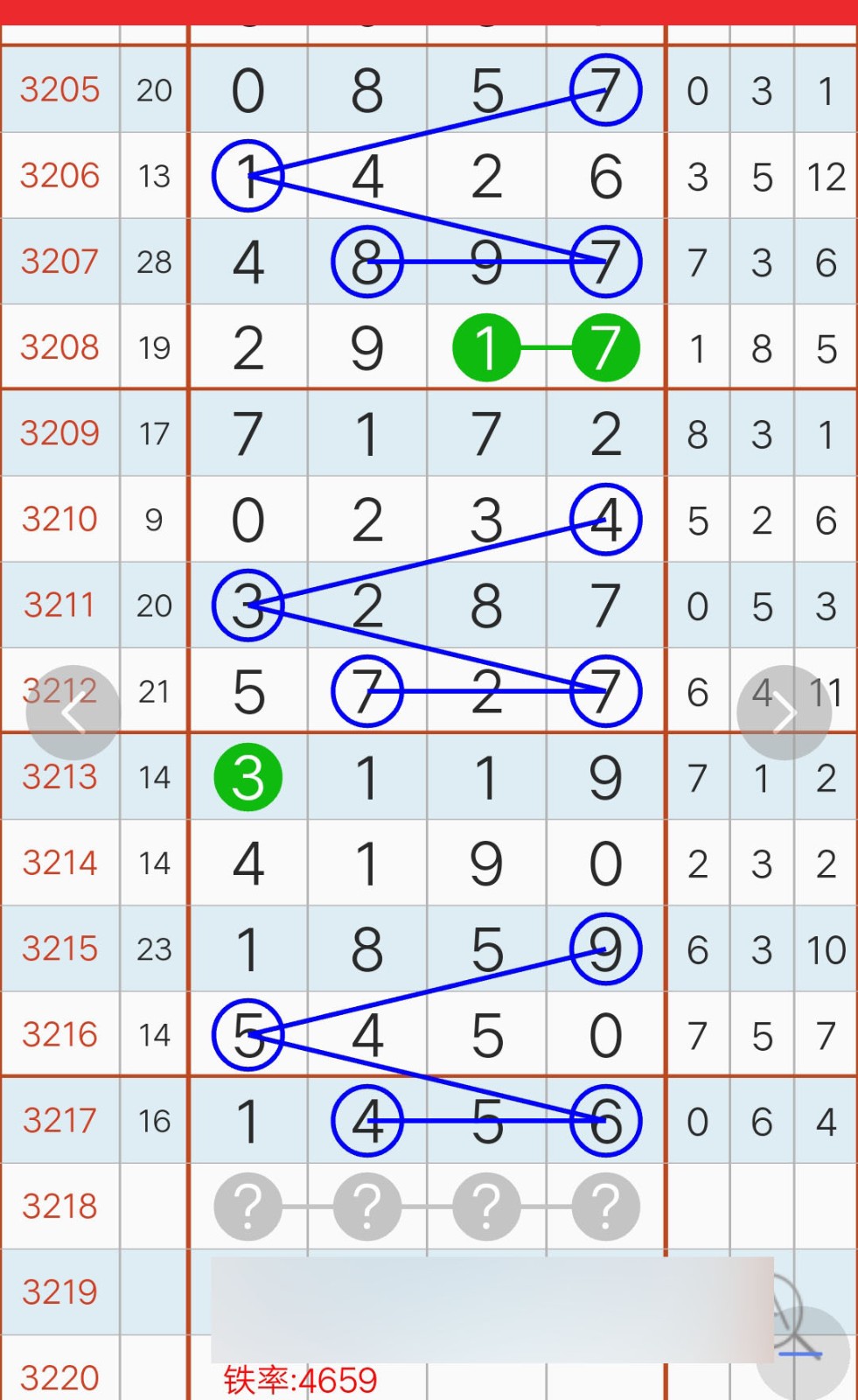
Task: Go to the previous image with left arrow
Action: (73, 713)
